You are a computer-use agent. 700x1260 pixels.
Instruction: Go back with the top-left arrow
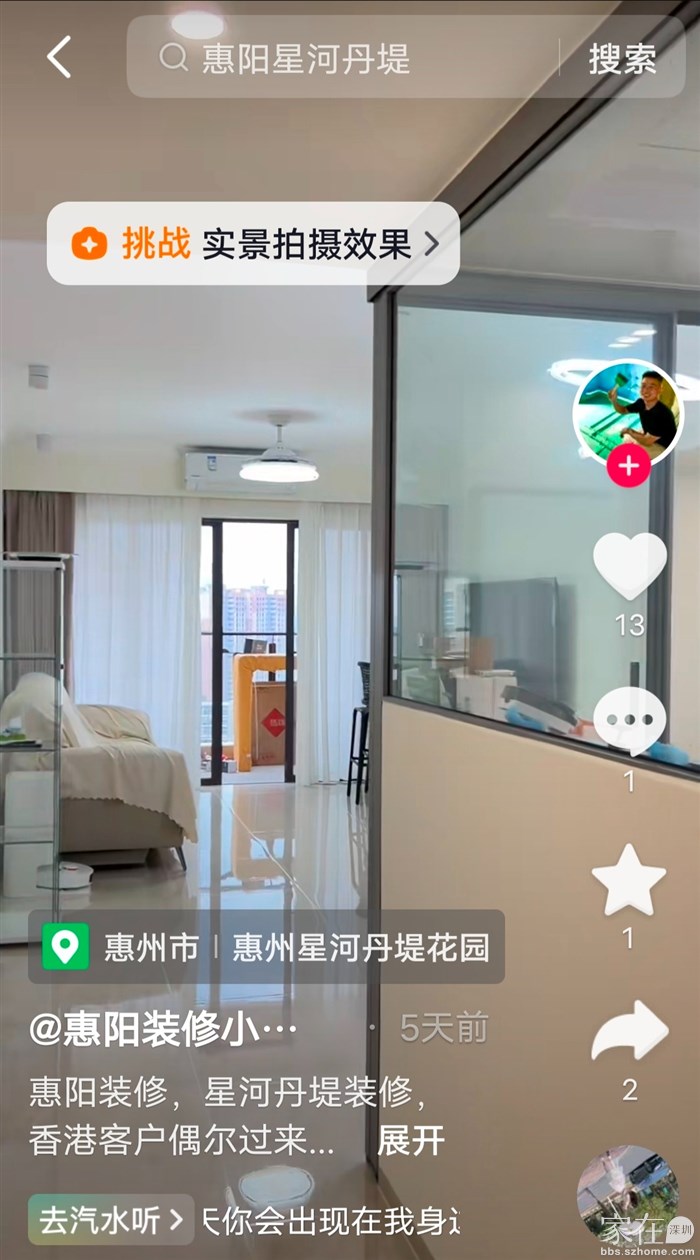click(x=59, y=57)
